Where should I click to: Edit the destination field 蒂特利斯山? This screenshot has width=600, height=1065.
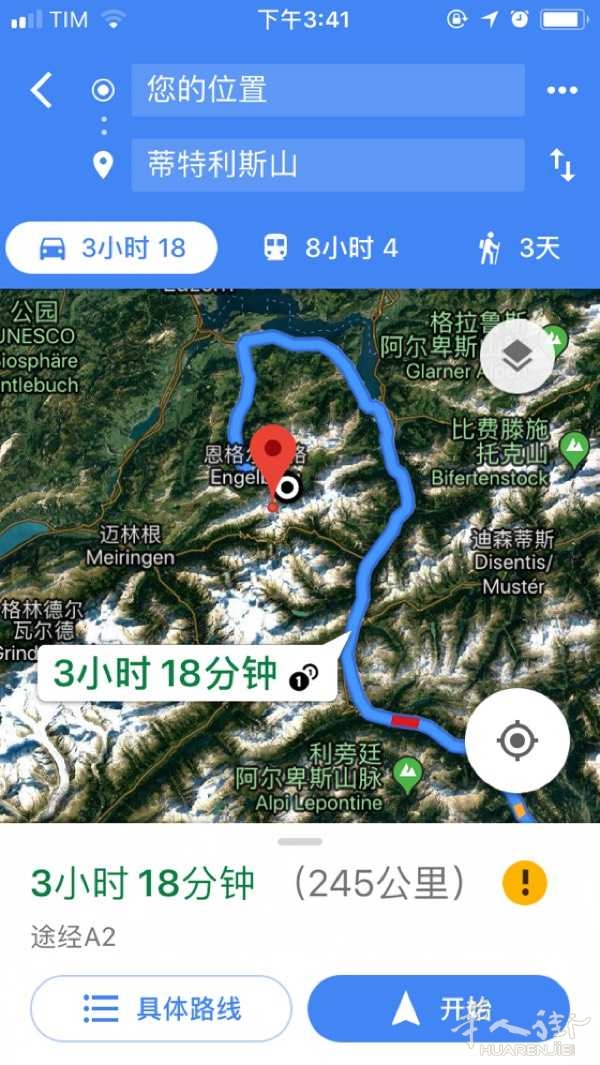click(x=327, y=165)
